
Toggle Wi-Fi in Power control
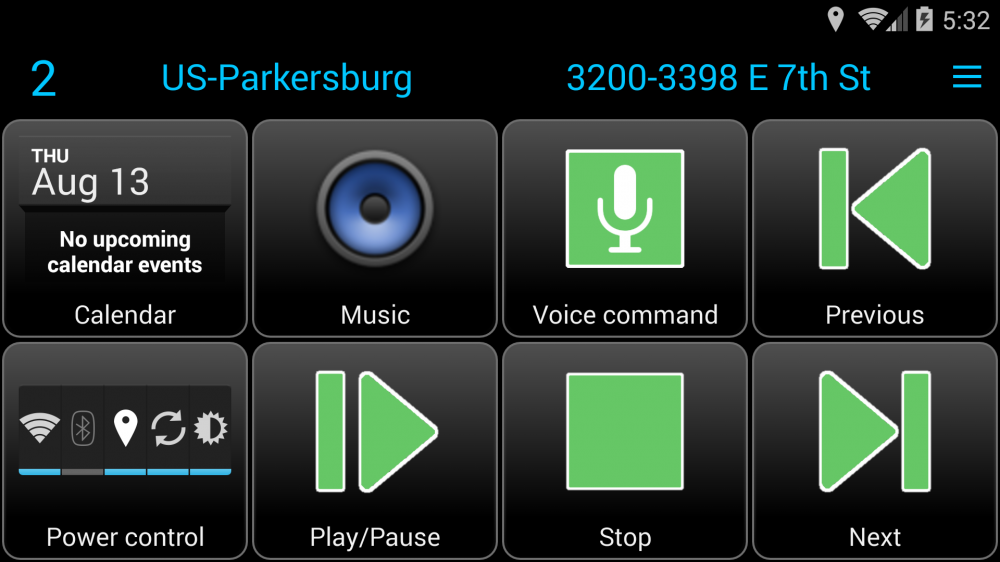pos(40,430)
